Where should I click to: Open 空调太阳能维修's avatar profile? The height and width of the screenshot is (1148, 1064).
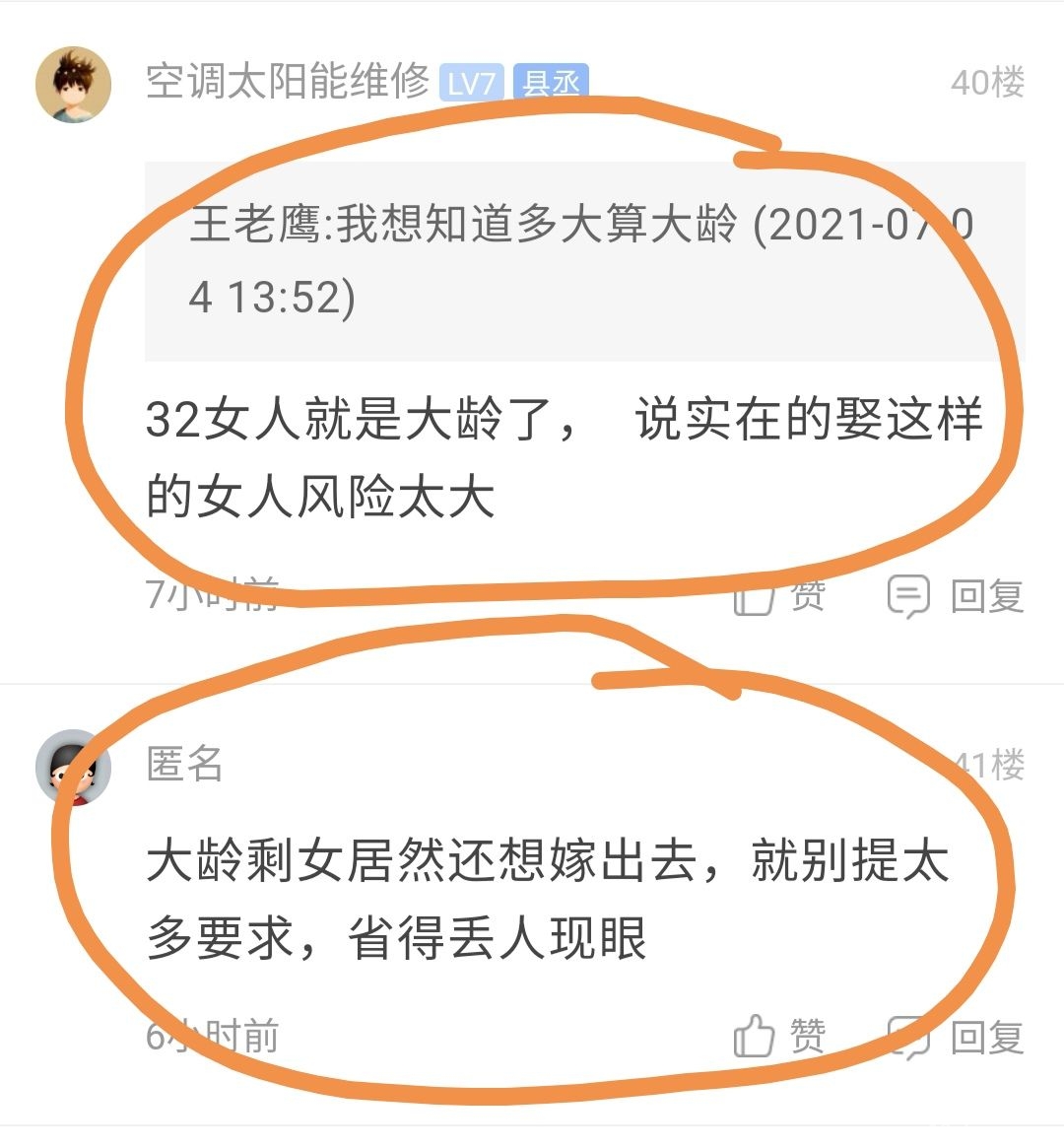pos(74,84)
